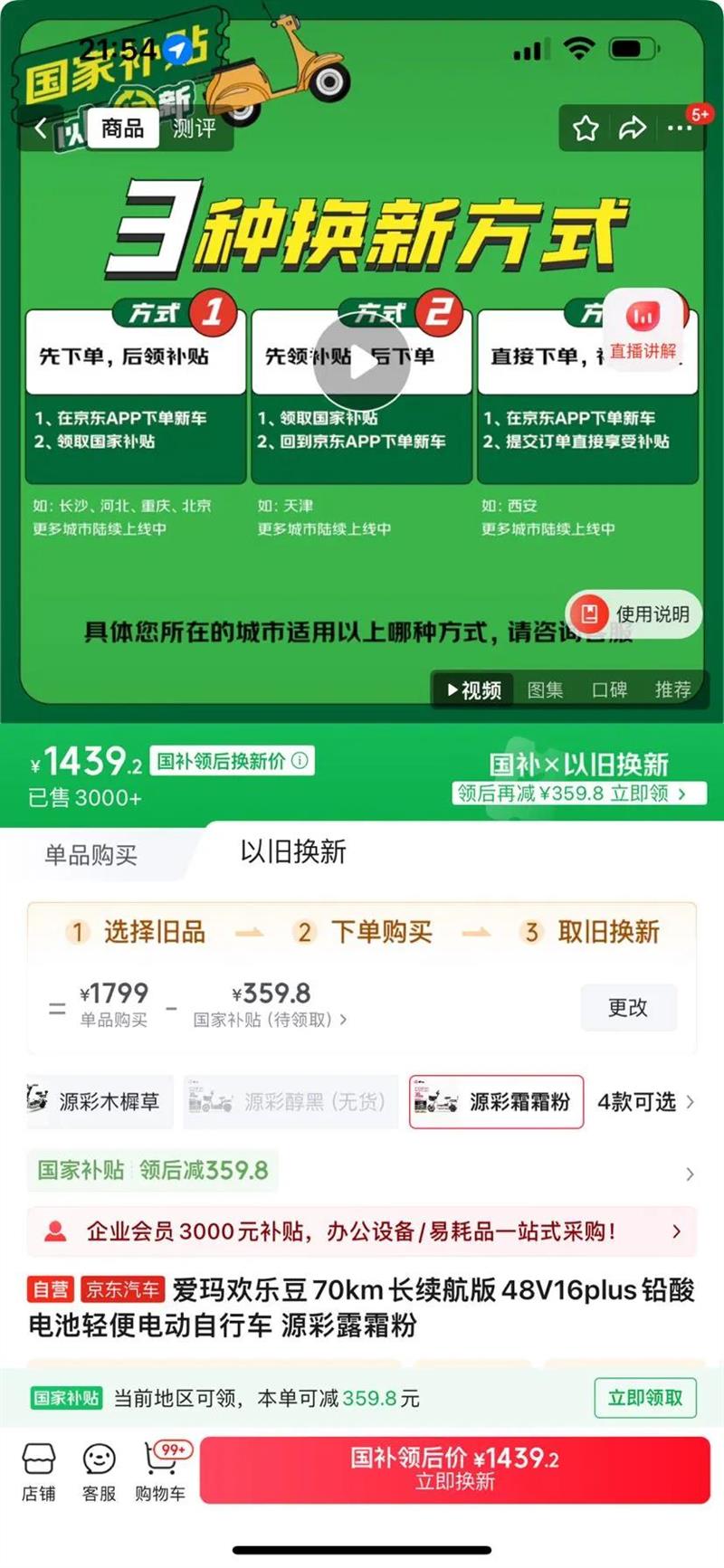Add product to favorites via star icon
Viewport: 724px width, 1568px height.
[586, 128]
